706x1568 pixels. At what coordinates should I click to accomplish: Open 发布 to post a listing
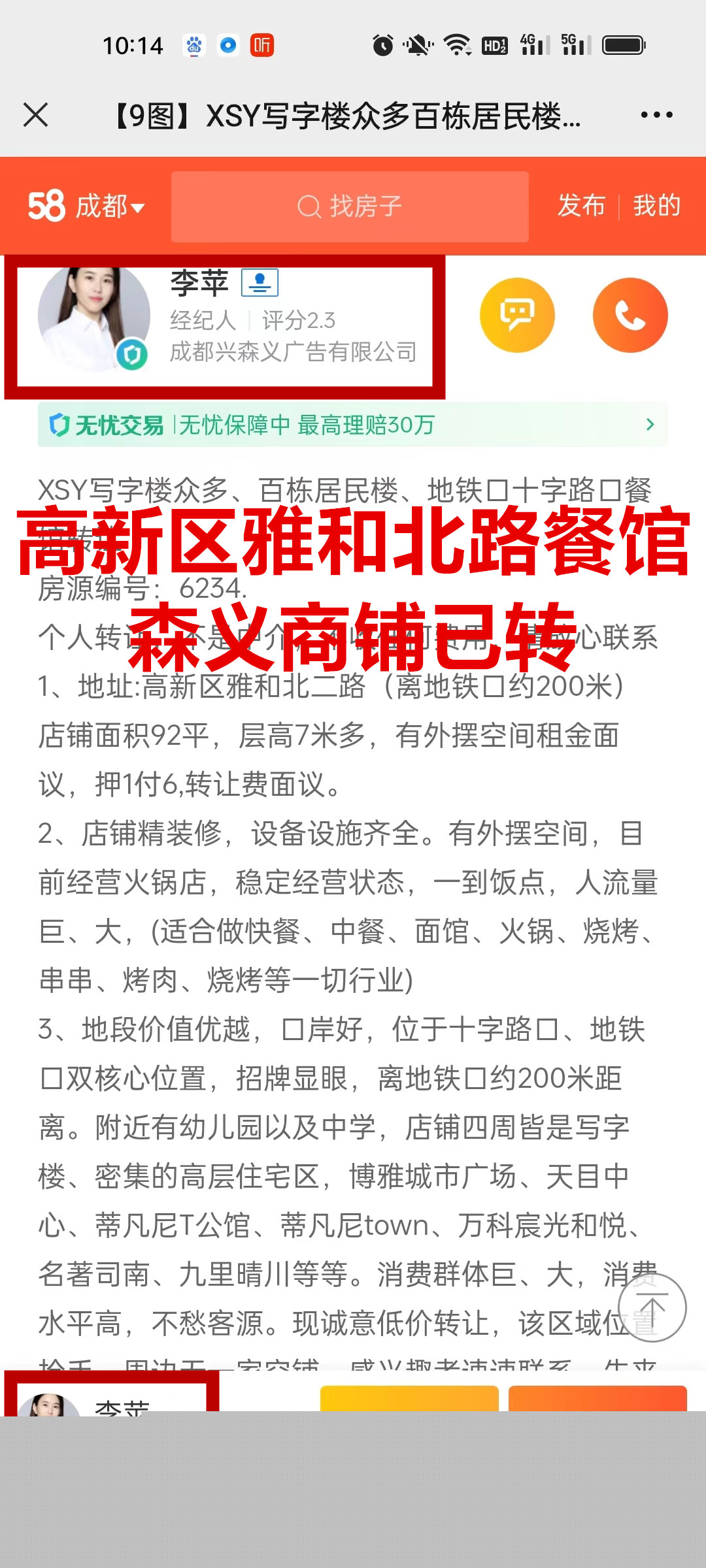click(581, 205)
